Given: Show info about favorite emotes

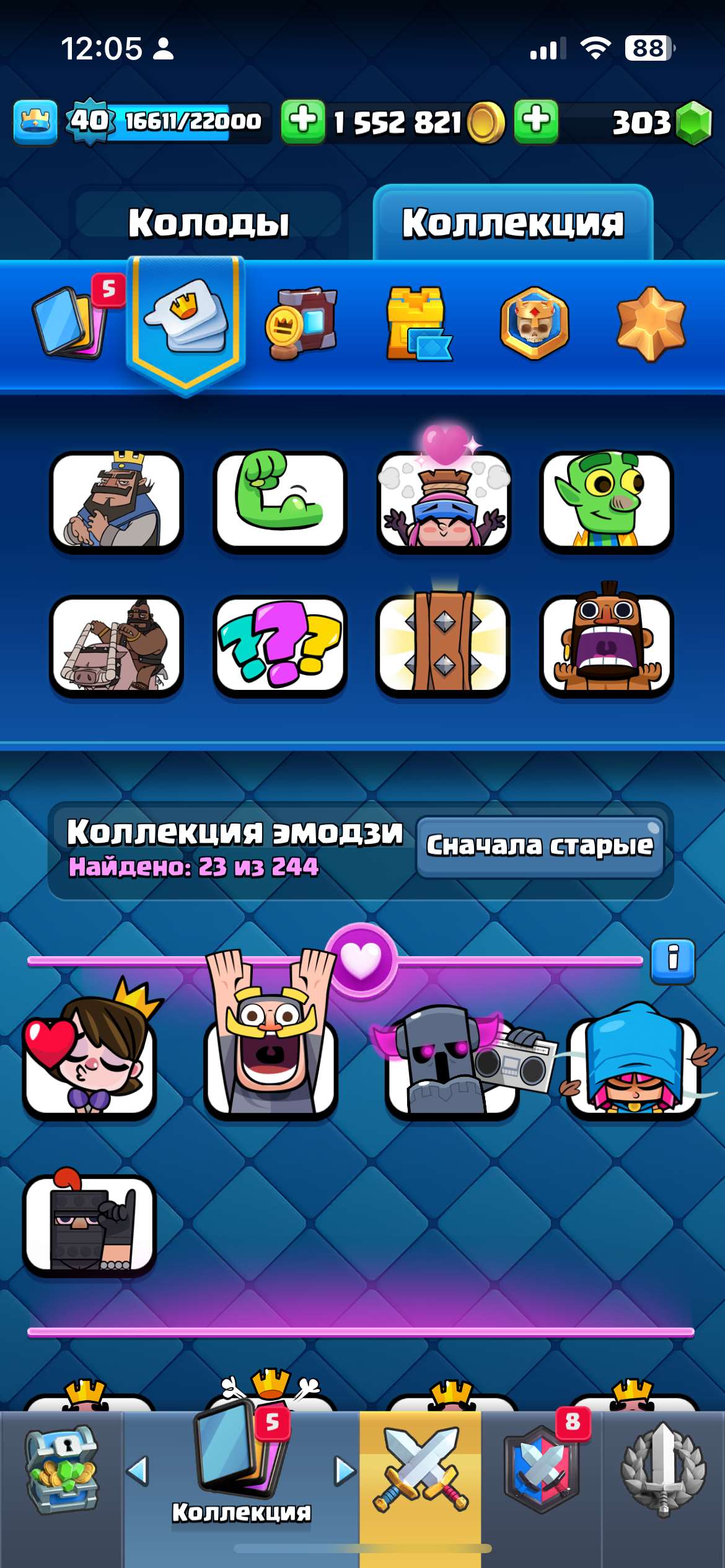Looking at the screenshot, I should (x=672, y=960).
